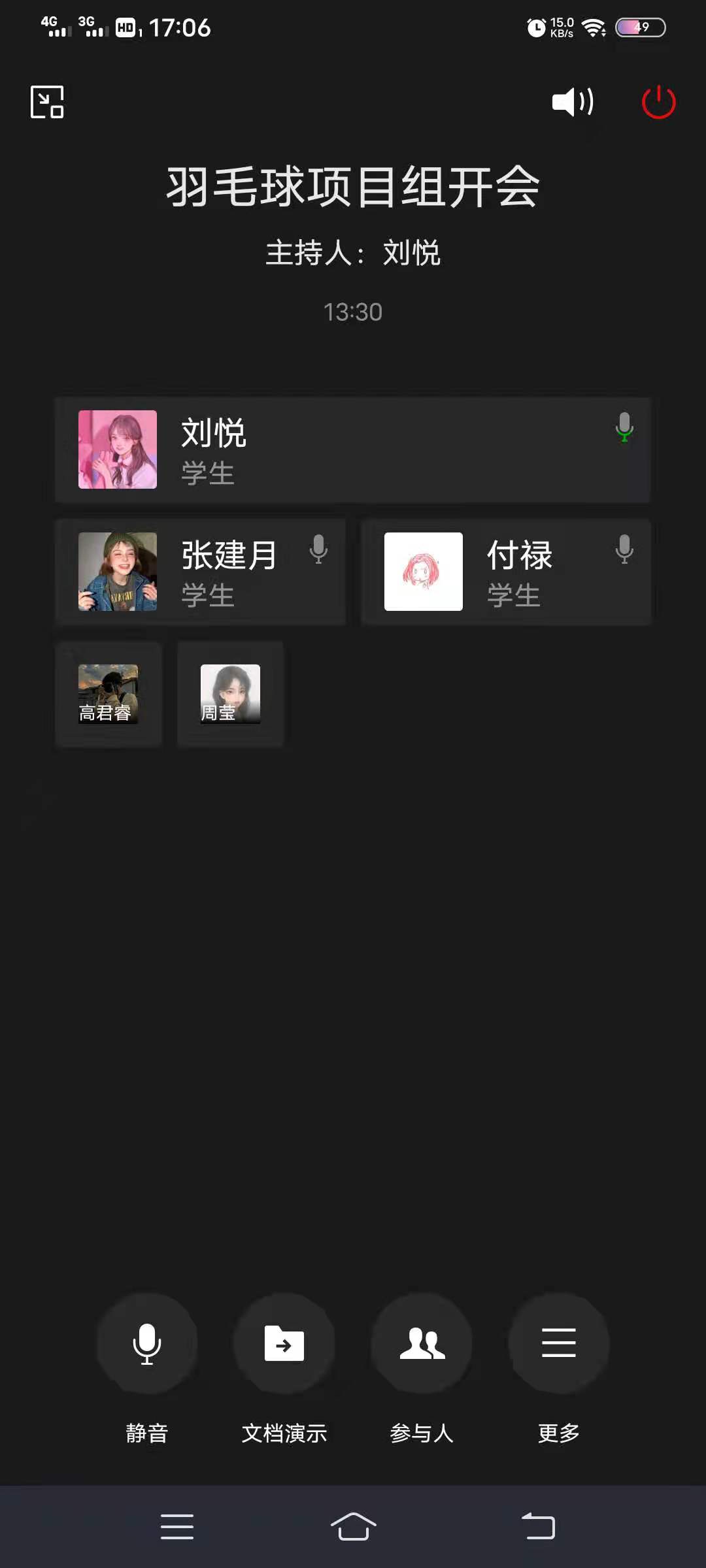Select participant 高君睿's tile
The width and height of the screenshot is (706, 1568).
pyautogui.click(x=109, y=694)
